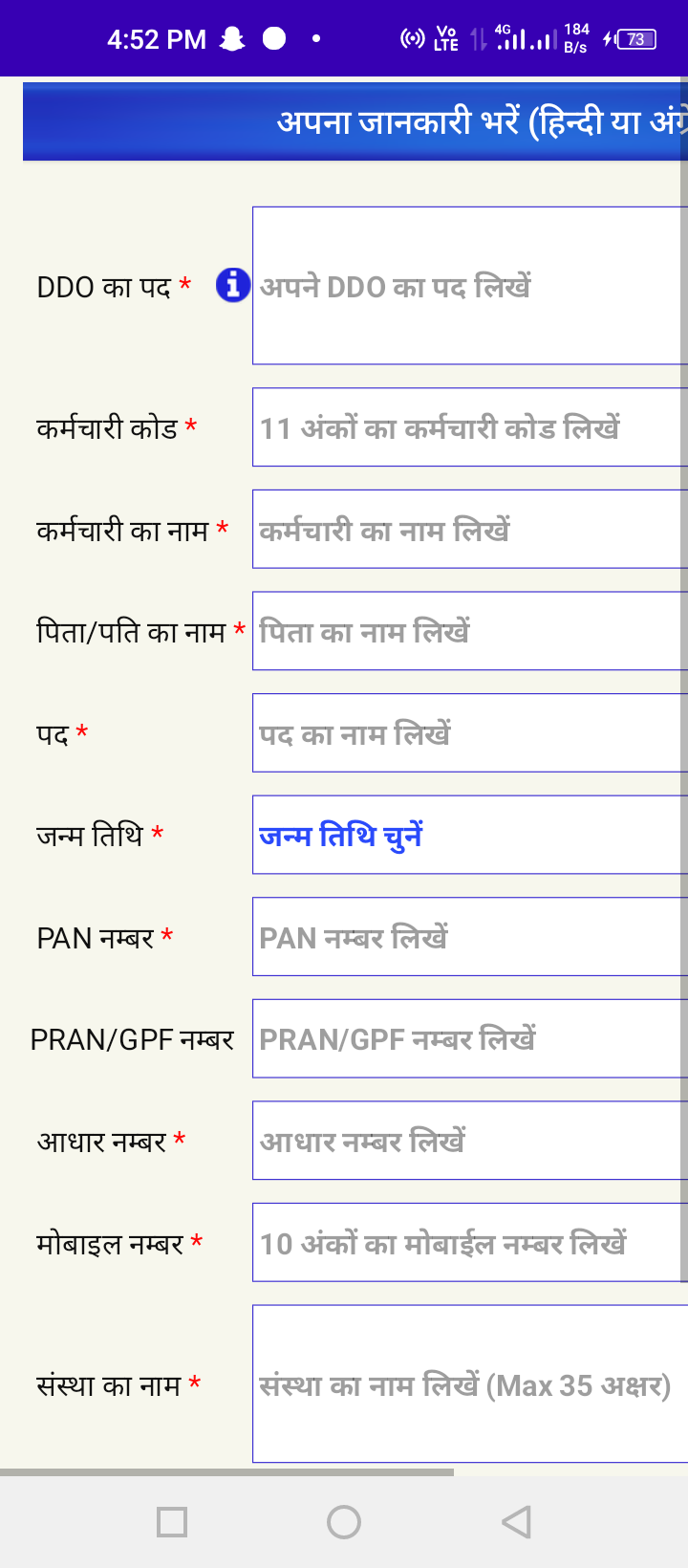Tap the मोबाईल नम्बर input field

(x=470, y=1243)
